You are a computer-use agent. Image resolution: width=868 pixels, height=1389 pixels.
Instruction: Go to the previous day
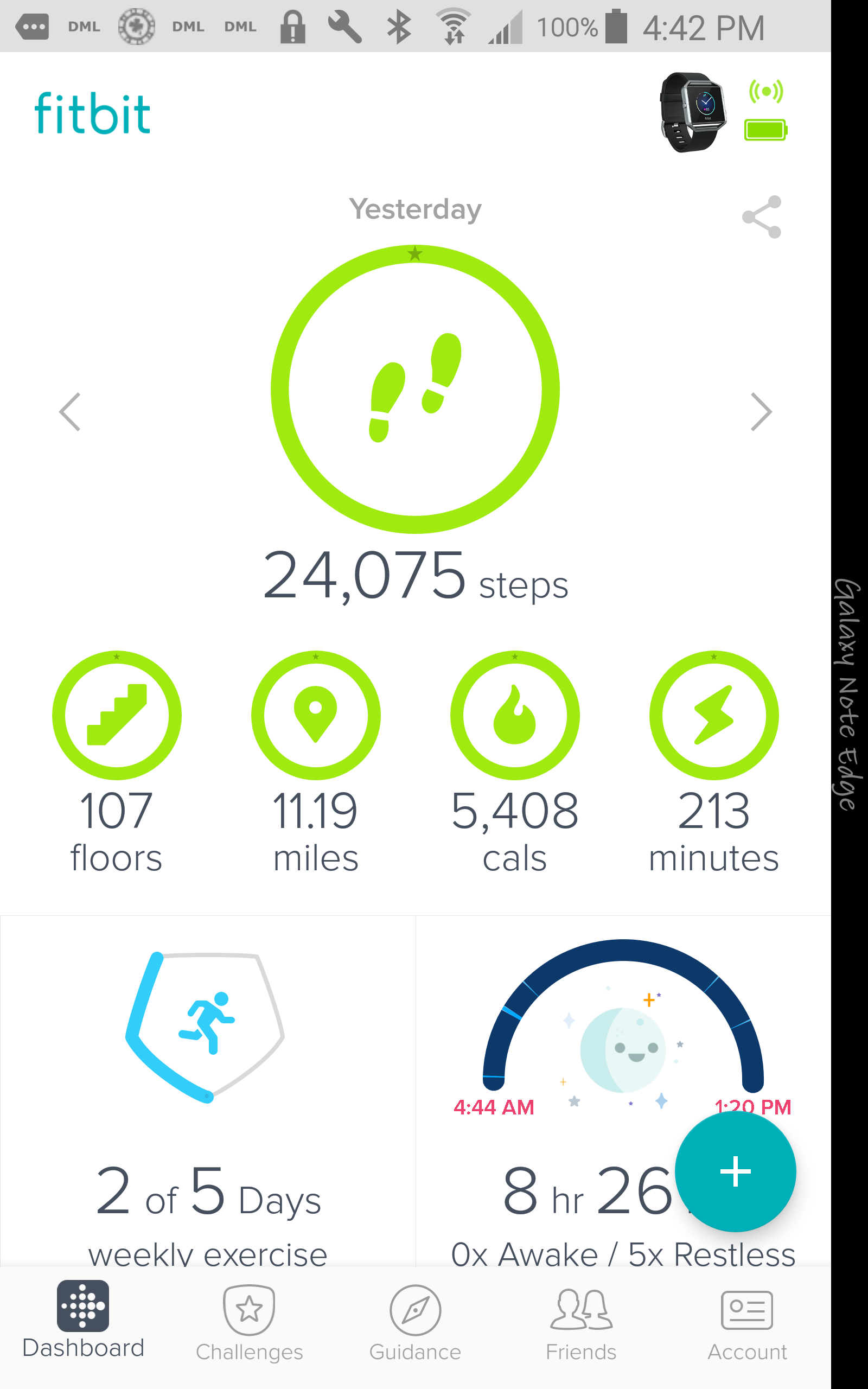[70, 411]
